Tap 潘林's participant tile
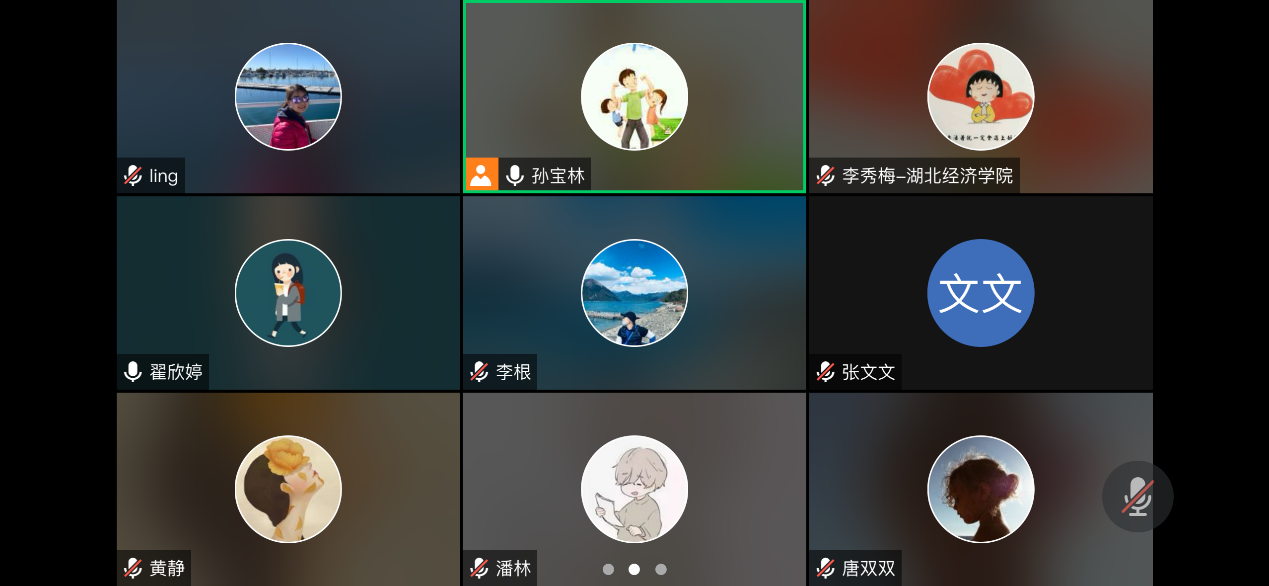 [634, 489]
